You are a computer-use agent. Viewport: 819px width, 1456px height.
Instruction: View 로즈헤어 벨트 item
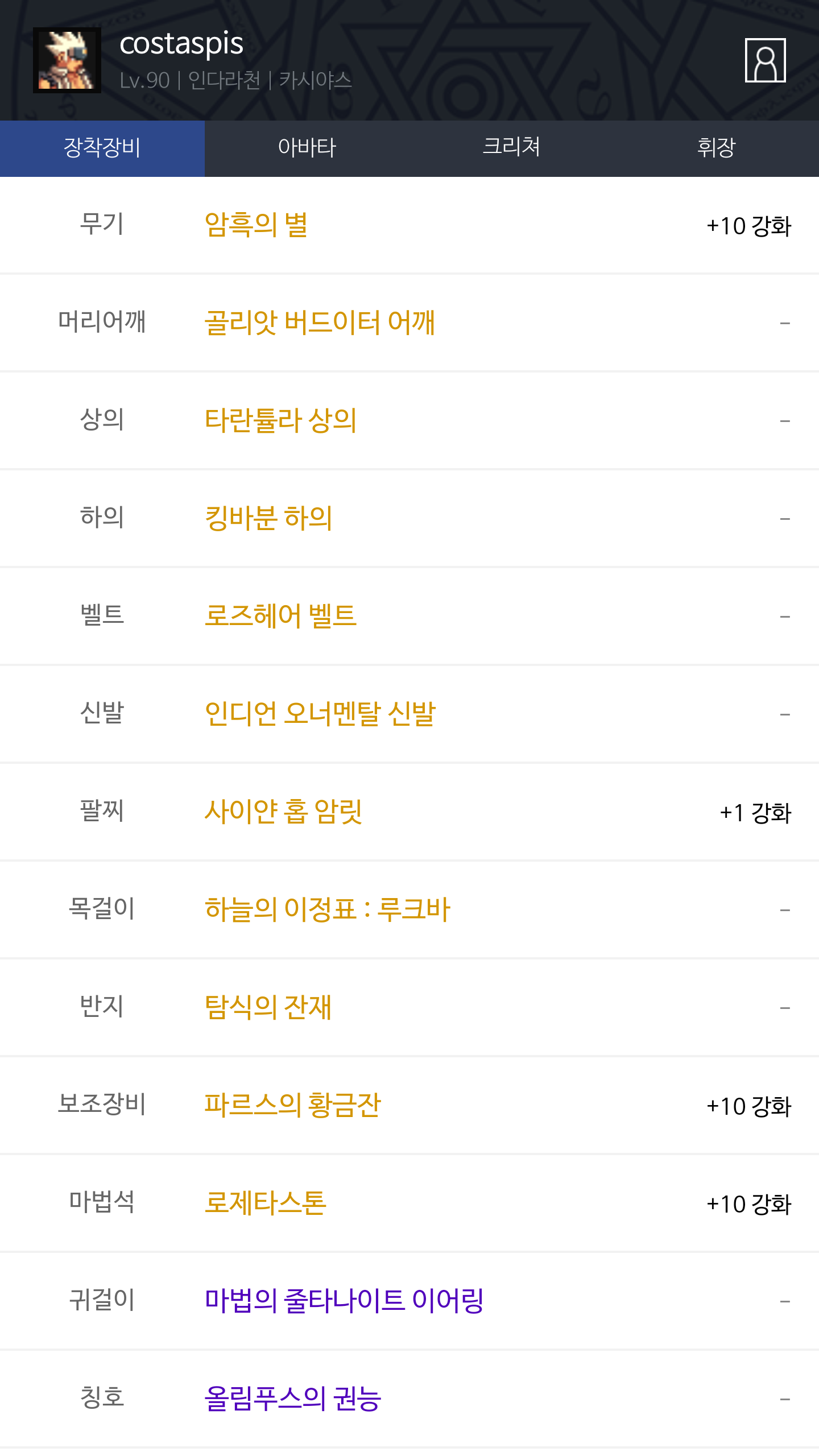click(280, 616)
